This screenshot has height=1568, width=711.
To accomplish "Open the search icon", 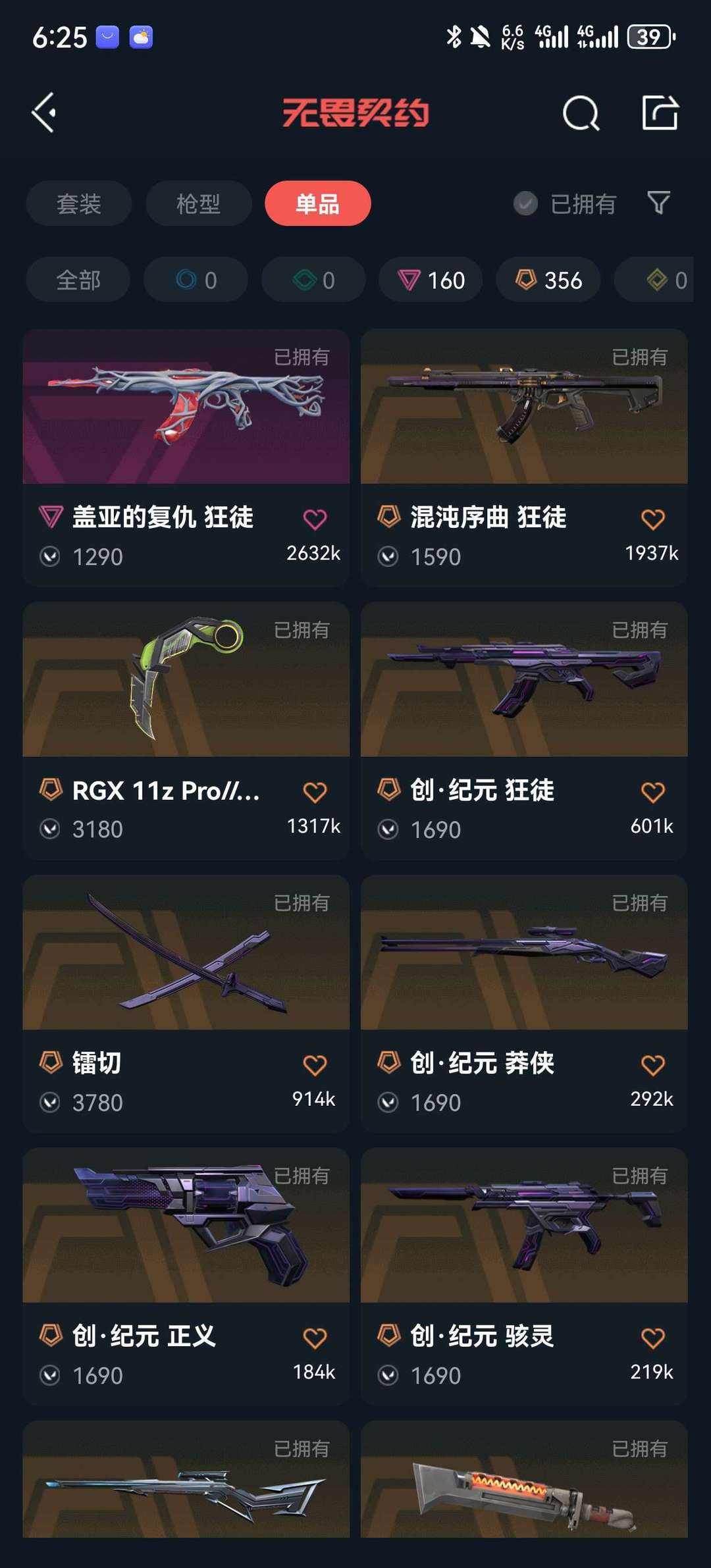I will (581, 113).
